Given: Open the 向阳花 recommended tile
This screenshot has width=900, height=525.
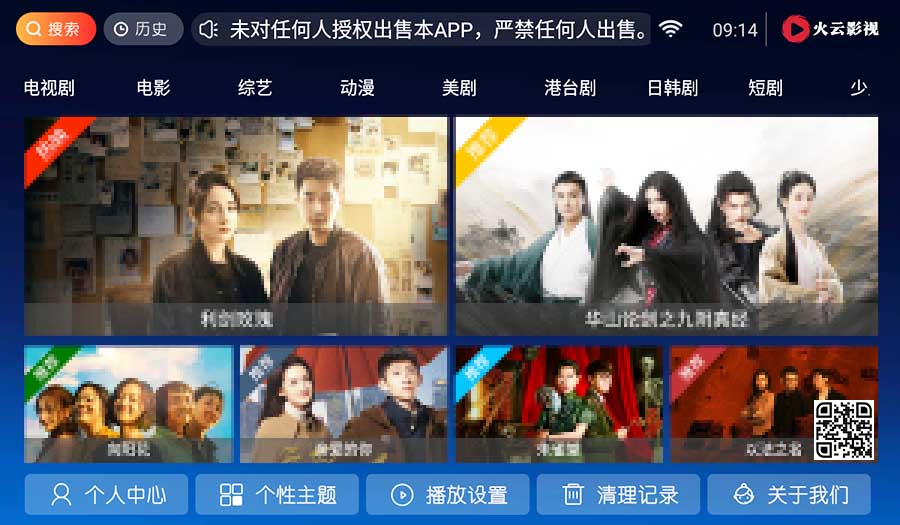Looking at the screenshot, I should tap(128, 404).
